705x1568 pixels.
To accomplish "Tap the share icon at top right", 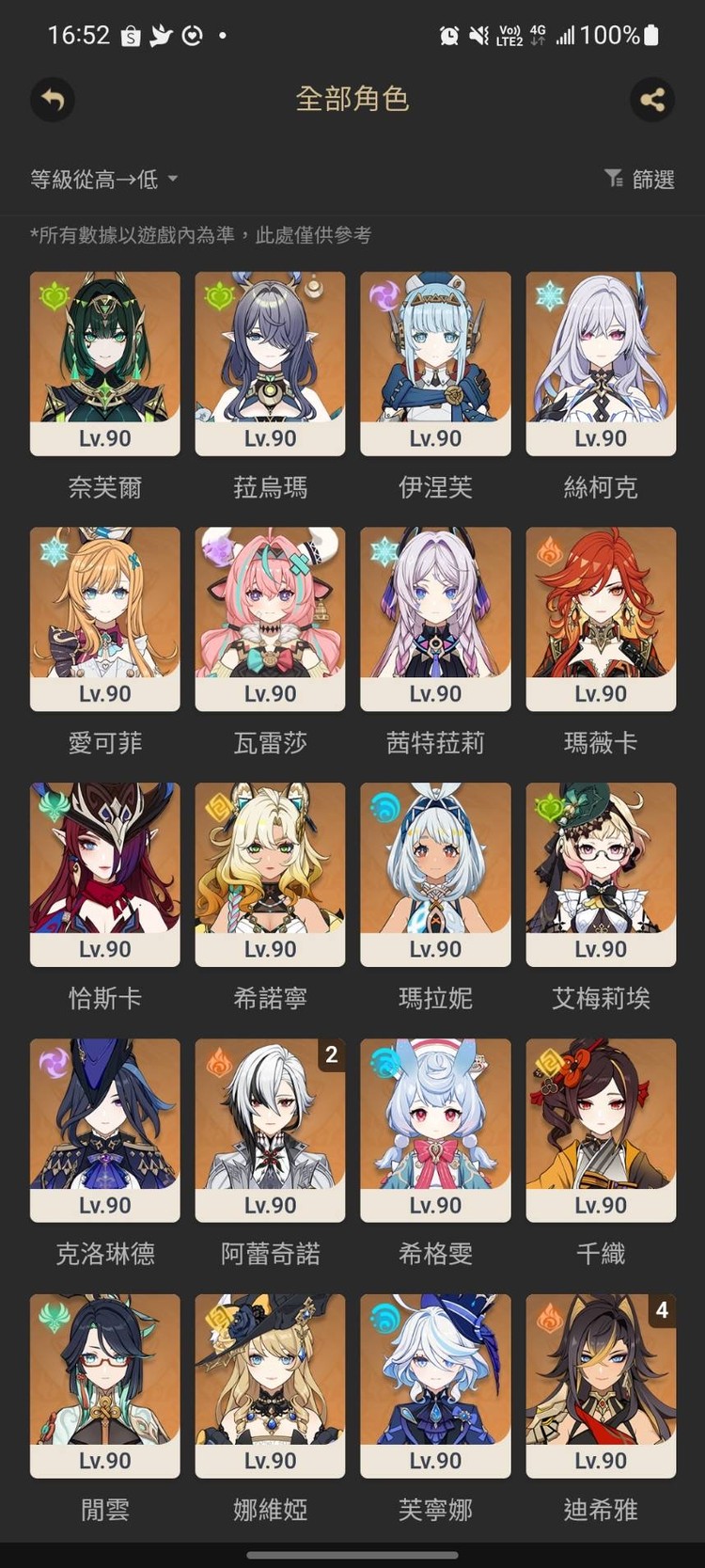I will coord(652,100).
